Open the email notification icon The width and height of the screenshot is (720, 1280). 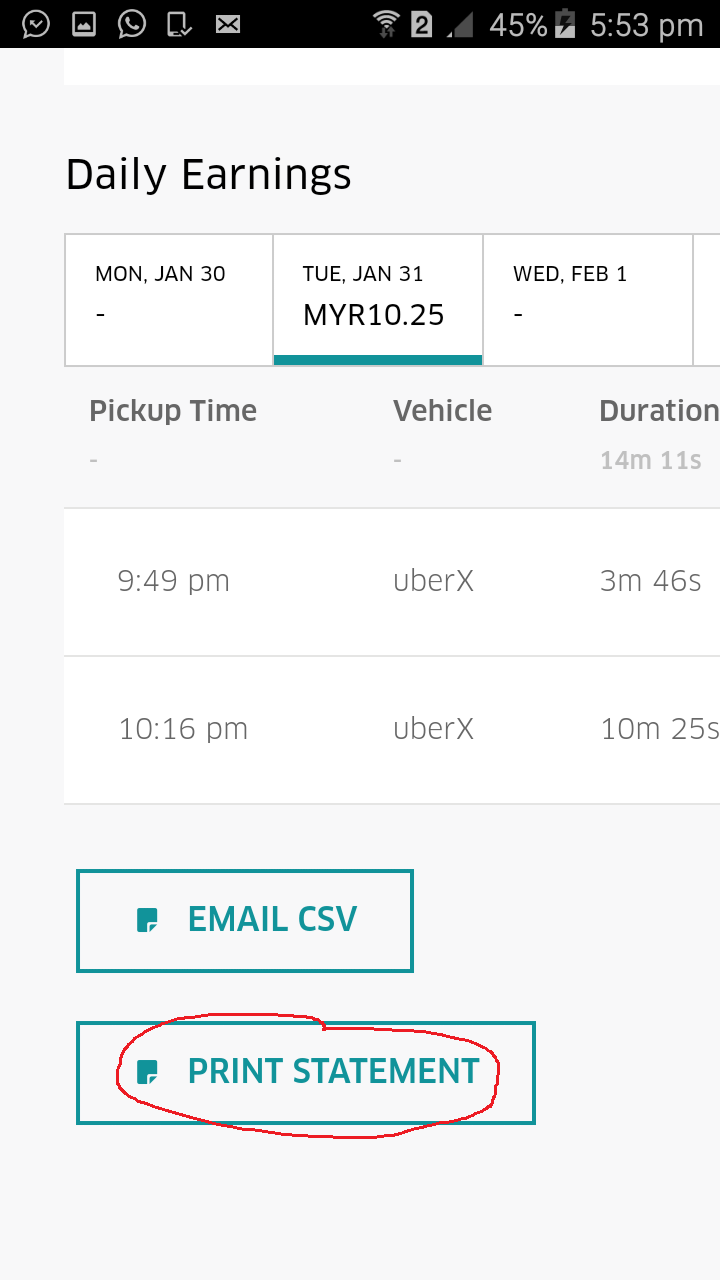[x=227, y=24]
